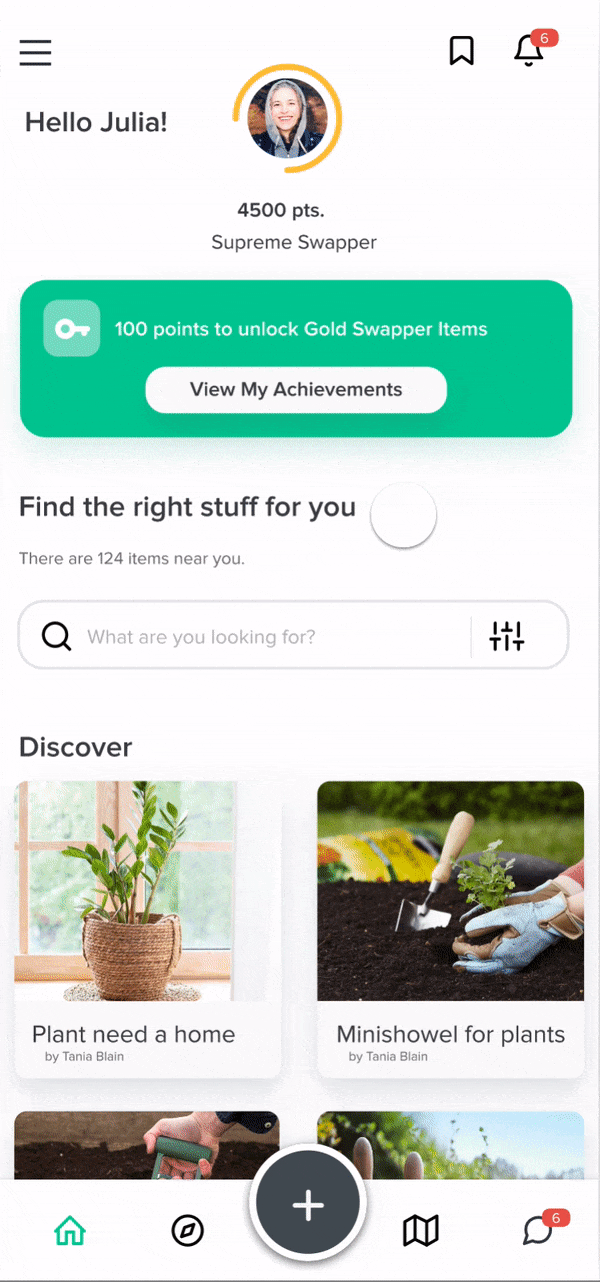Open the 'Minishowel for plants' card
Image resolution: width=600 pixels, height=1282 pixels.
coord(450,928)
